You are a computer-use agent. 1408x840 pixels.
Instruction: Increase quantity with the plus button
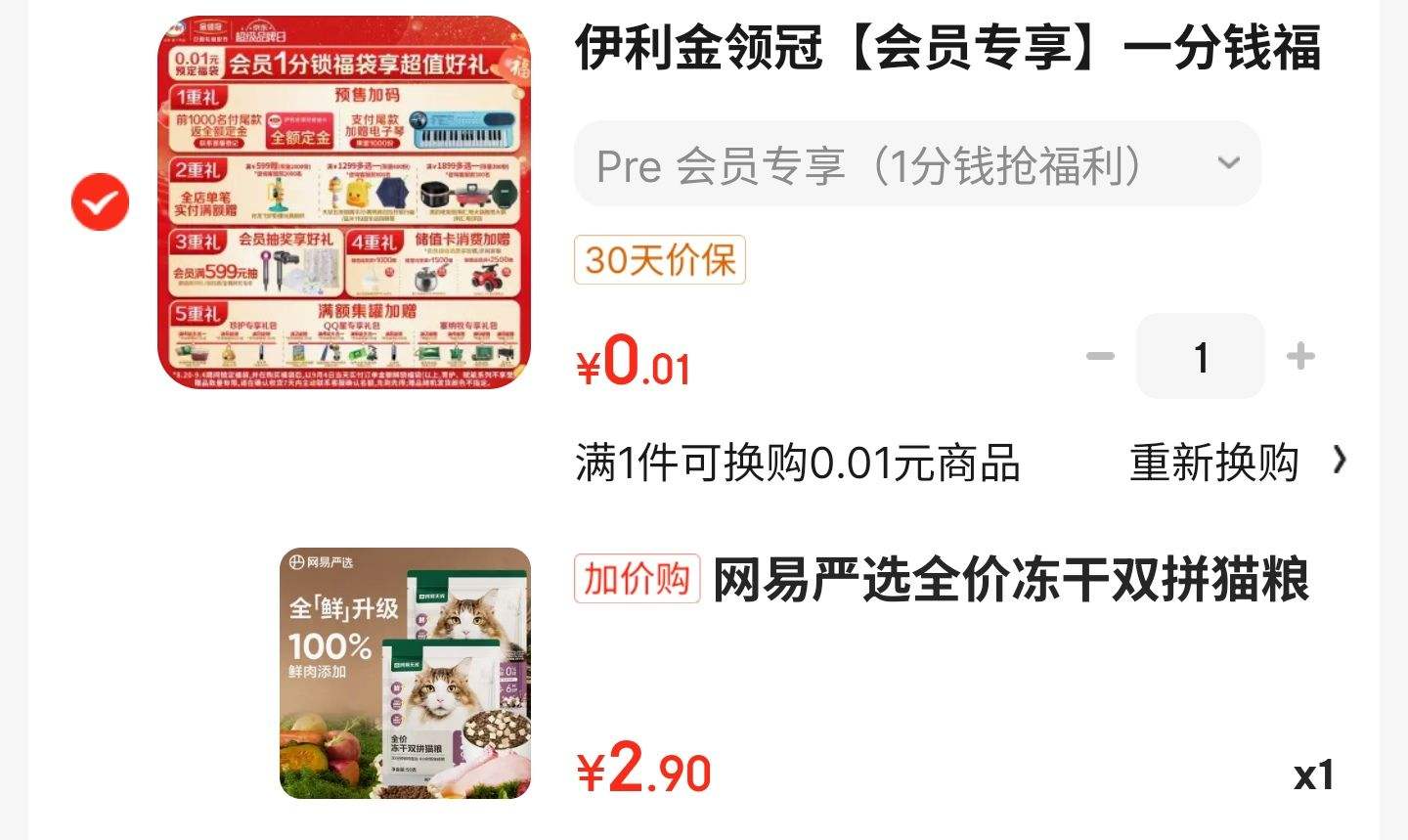click(x=1299, y=356)
